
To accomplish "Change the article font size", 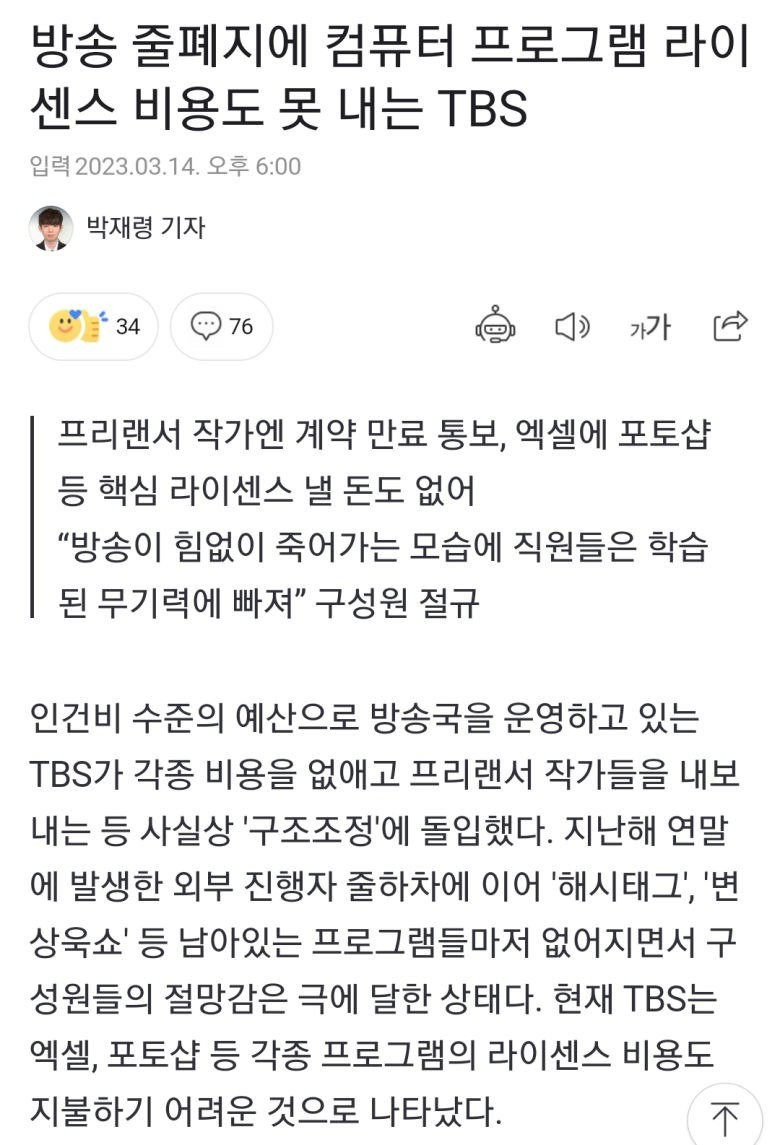I will [x=650, y=327].
